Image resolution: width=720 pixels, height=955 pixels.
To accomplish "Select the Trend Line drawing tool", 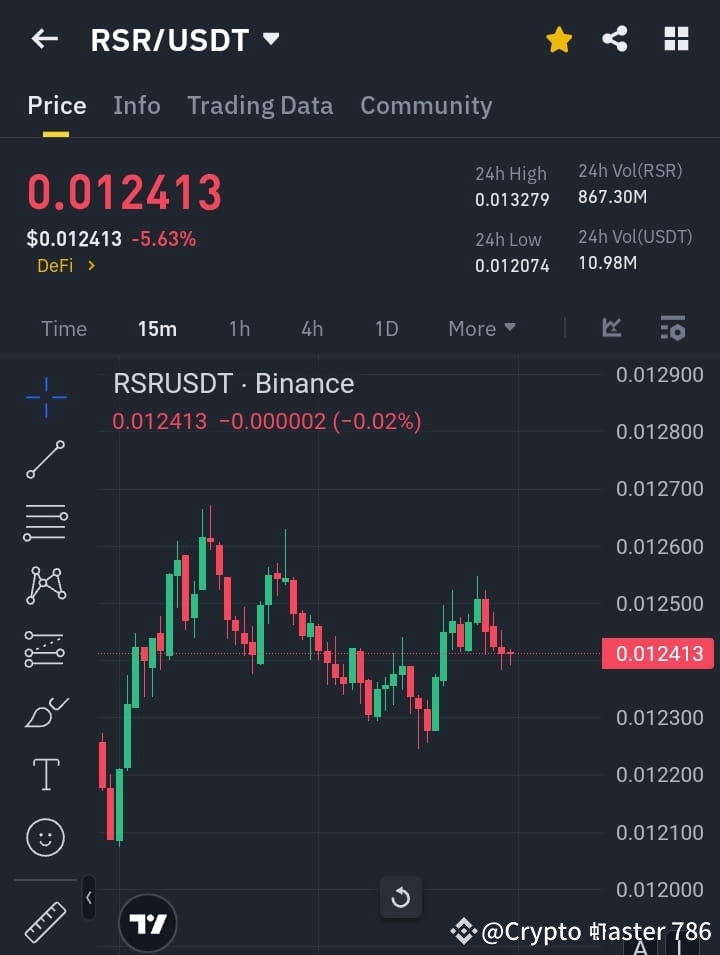I will [45, 460].
